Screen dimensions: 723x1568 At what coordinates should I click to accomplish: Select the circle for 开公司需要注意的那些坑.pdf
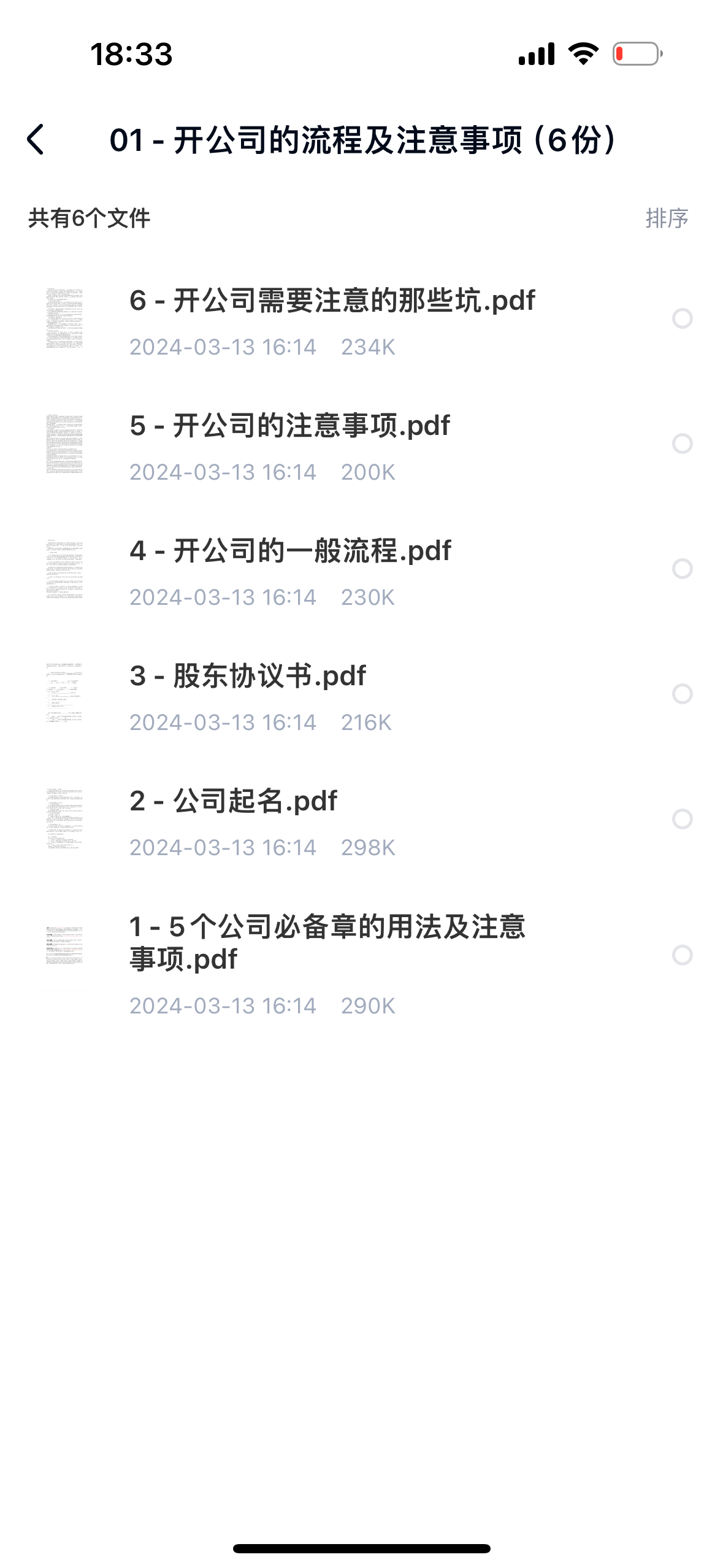pyautogui.click(x=682, y=318)
